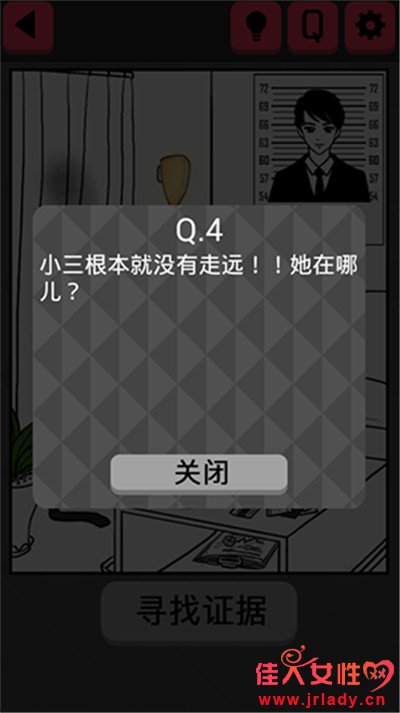Close the Q.4 dialog with 关闭

click(199, 474)
